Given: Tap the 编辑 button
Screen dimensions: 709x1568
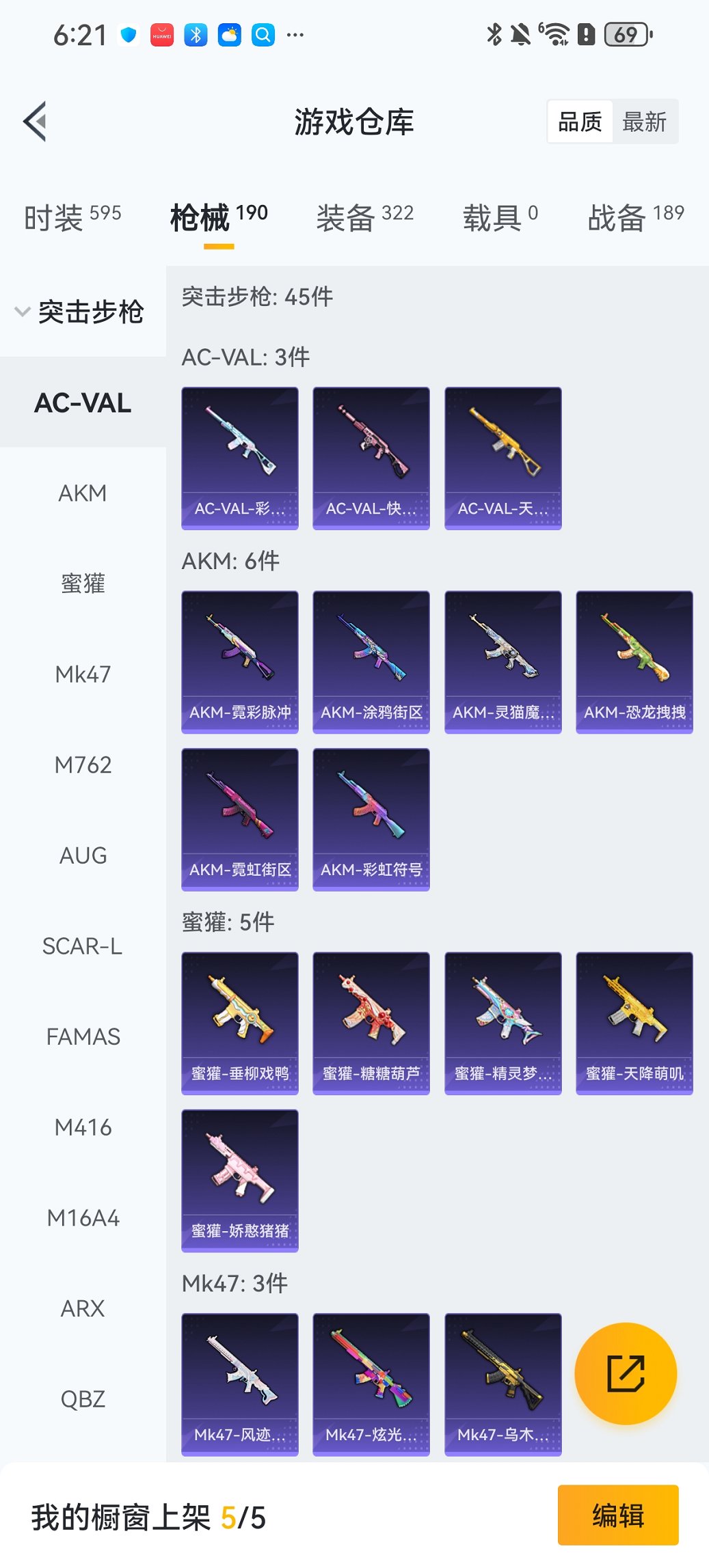Looking at the screenshot, I should [x=618, y=1515].
